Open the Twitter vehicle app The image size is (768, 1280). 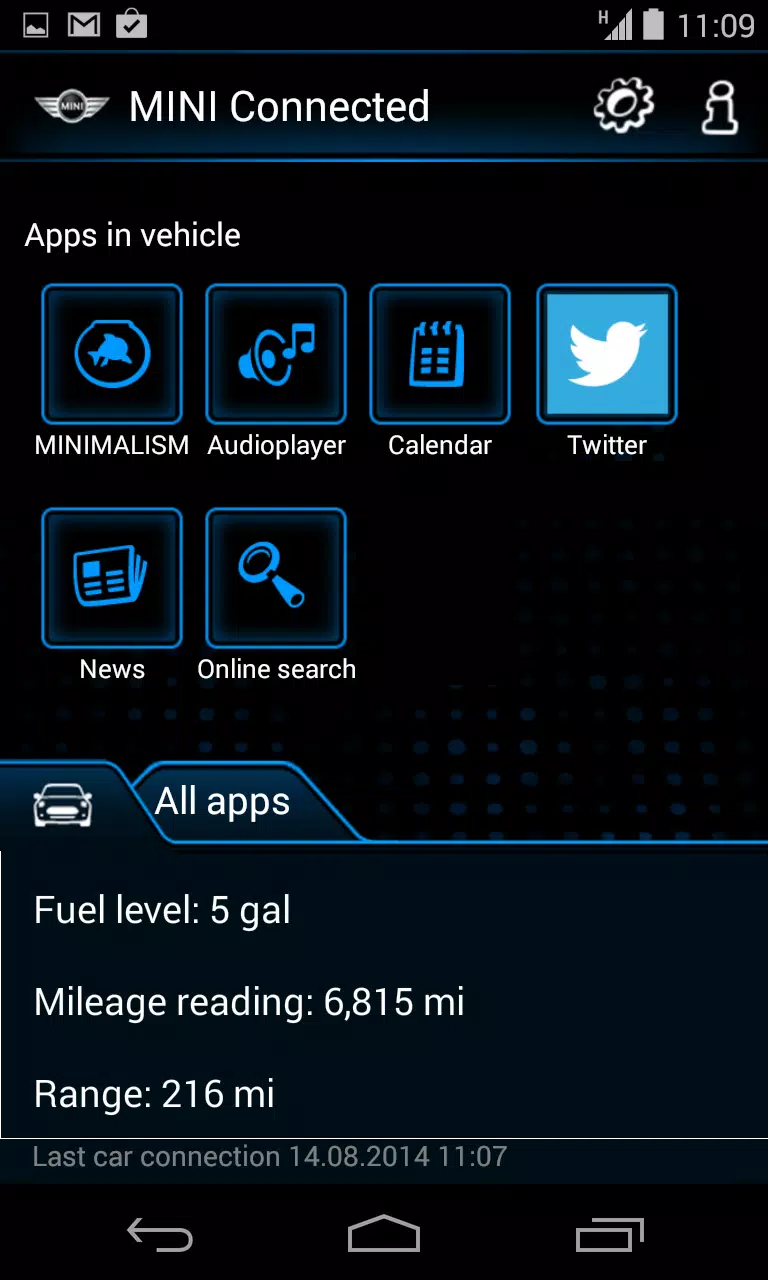(x=606, y=354)
